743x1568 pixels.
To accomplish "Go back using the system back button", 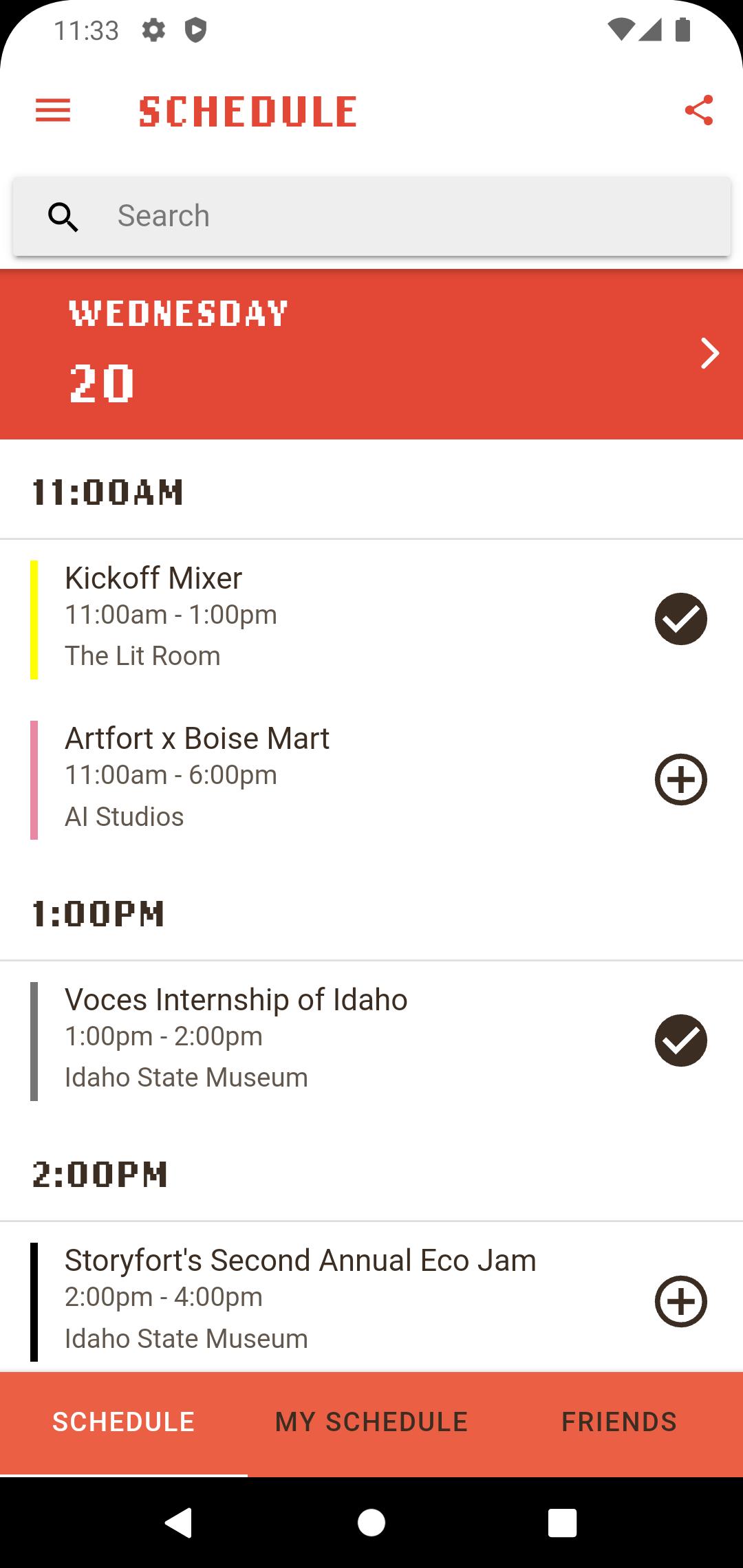I will tap(179, 1523).
